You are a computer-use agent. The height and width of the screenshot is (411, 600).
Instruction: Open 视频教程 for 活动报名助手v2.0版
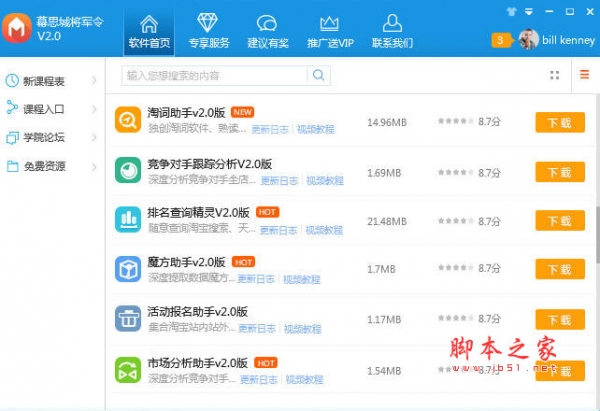click(x=302, y=329)
